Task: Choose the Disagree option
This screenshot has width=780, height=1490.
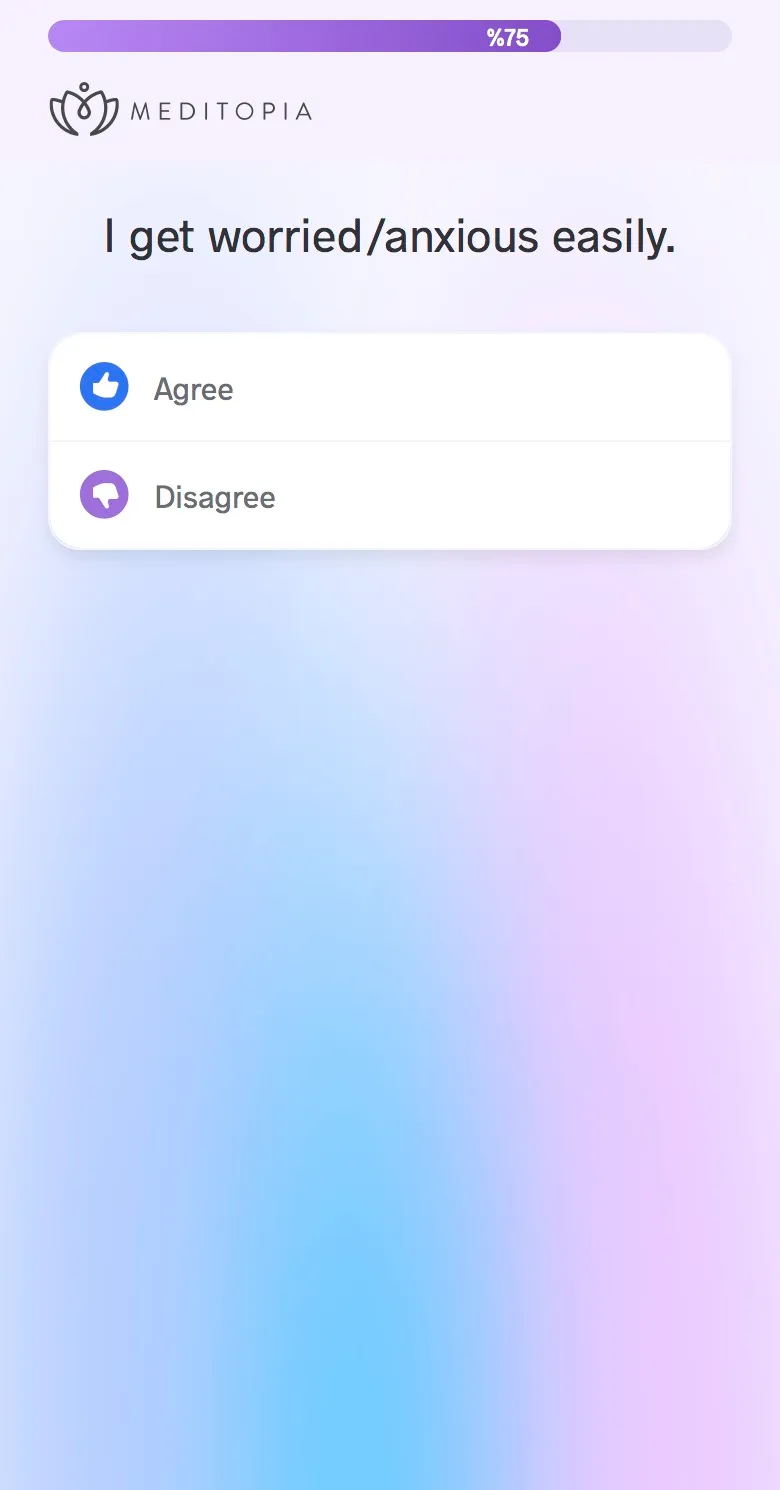Action: [390, 495]
